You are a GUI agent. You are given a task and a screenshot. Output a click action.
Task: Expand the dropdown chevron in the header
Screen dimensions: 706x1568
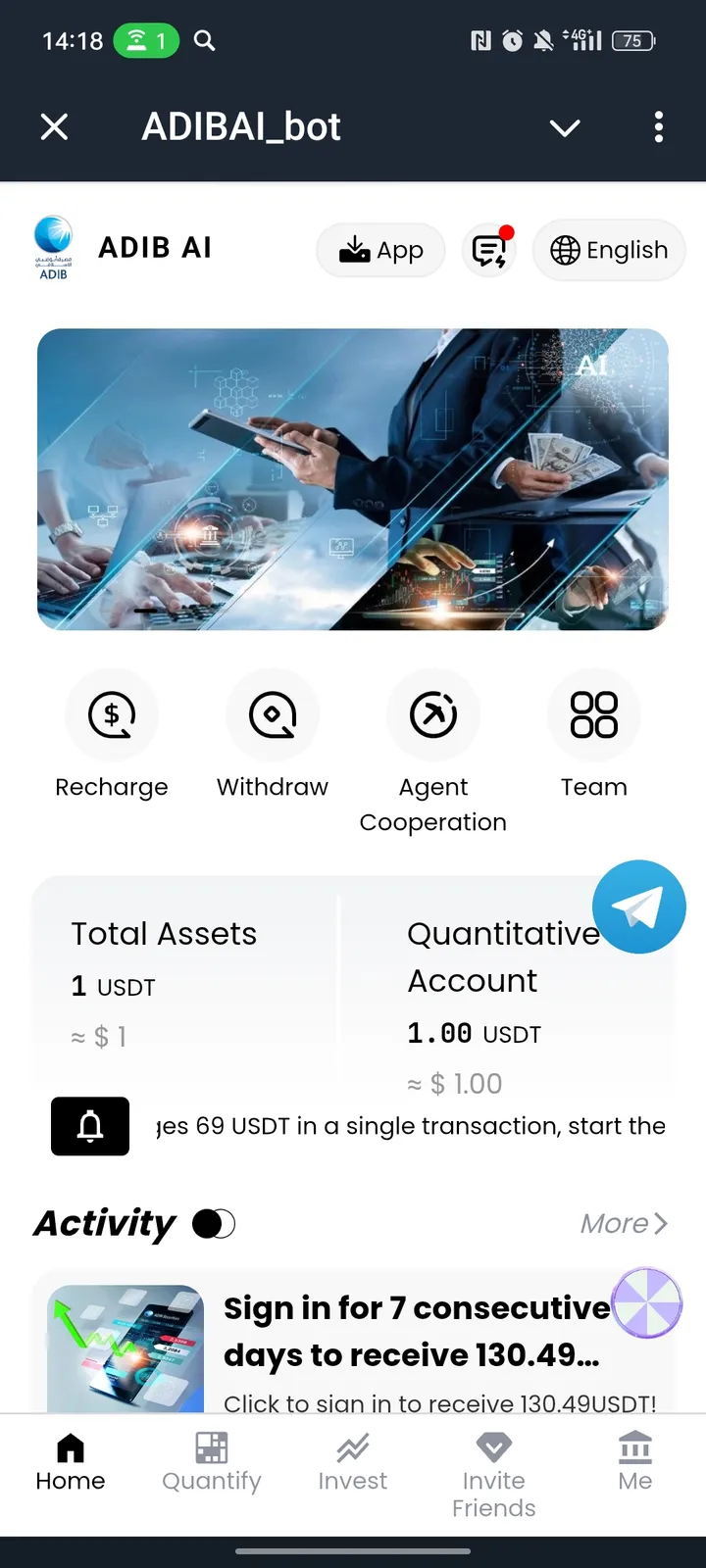(565, 127)
